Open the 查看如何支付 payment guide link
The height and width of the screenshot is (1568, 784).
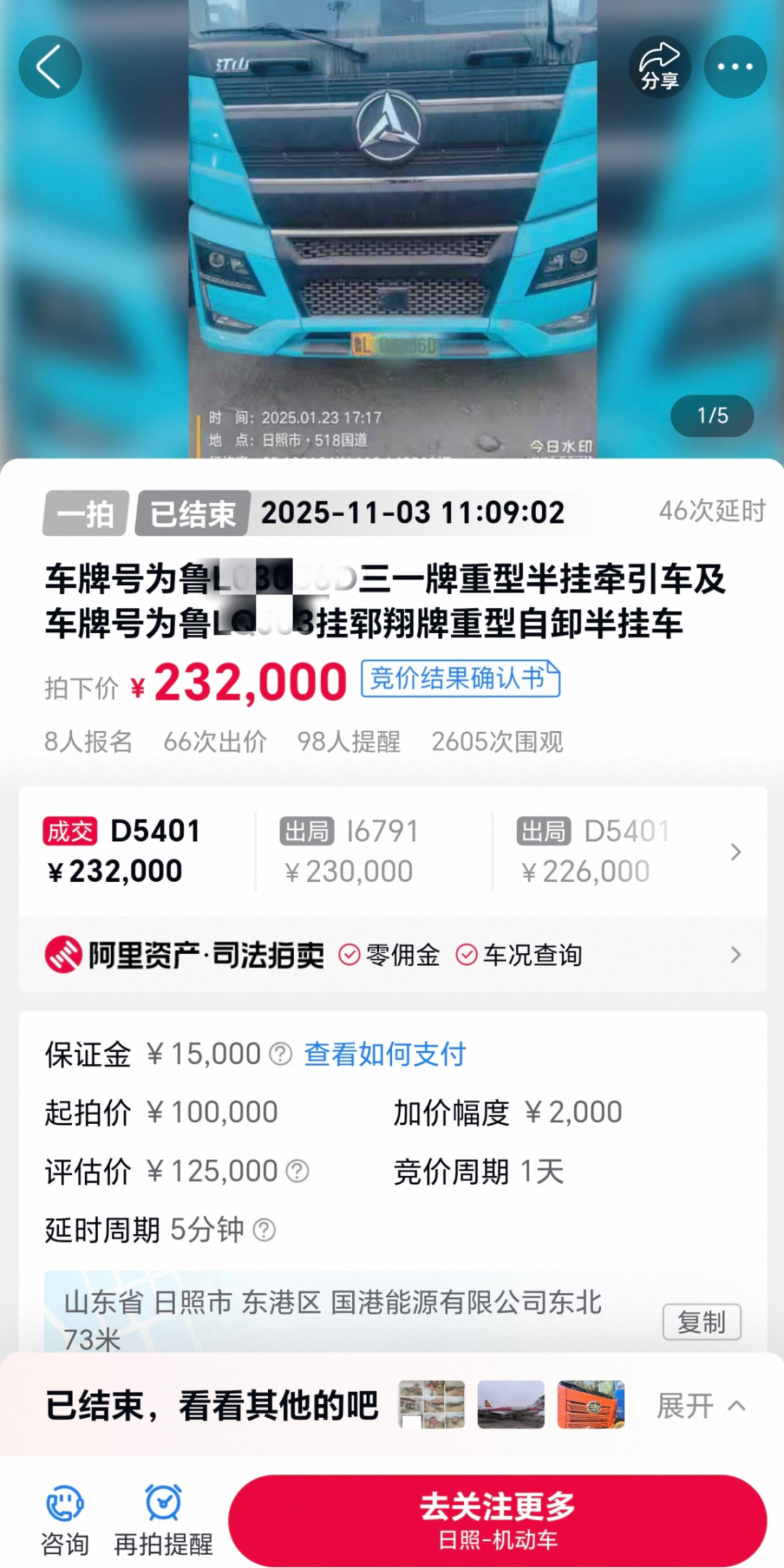point(384,1053)
